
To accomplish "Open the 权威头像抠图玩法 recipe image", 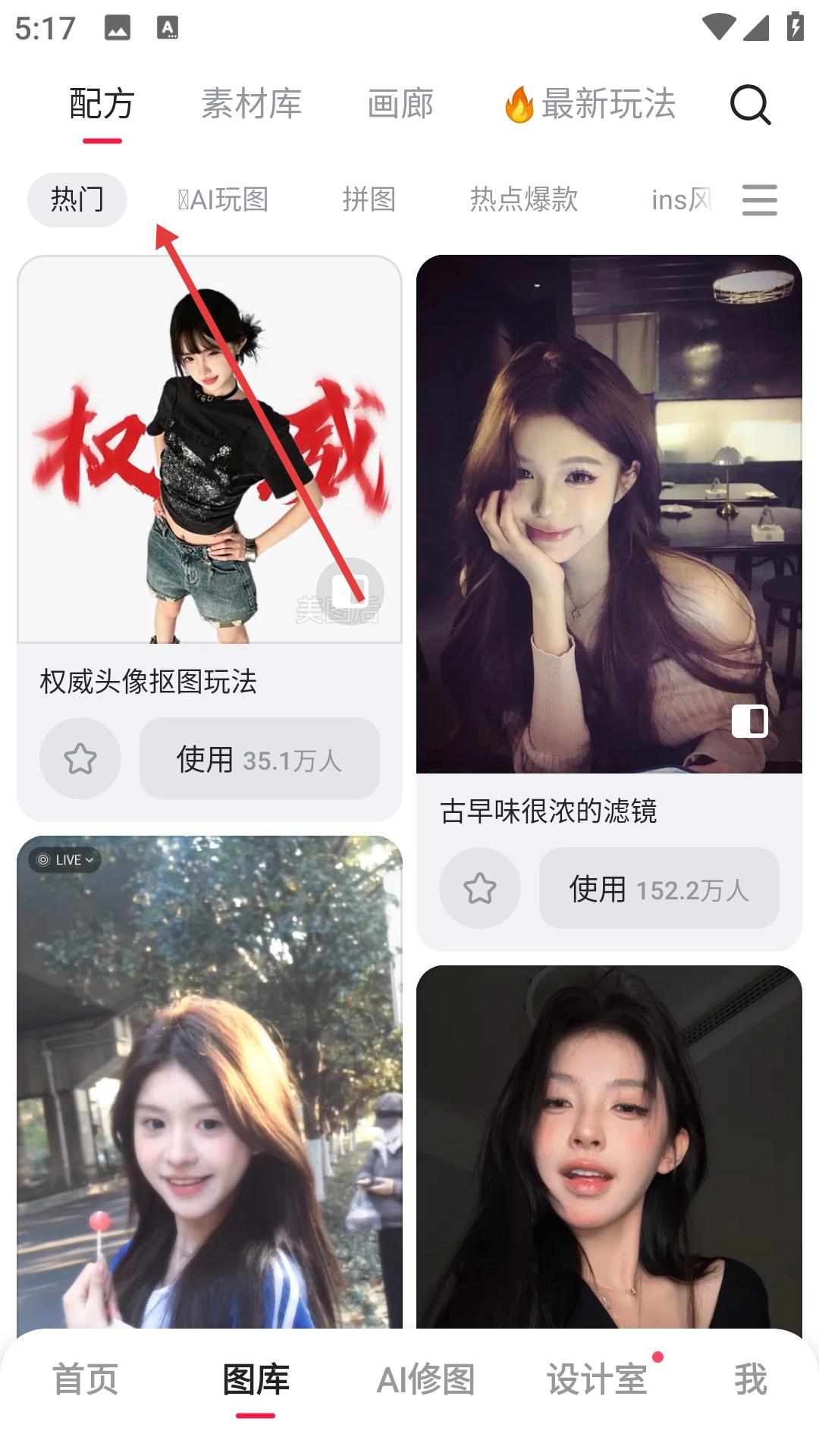I will [209, 449].
